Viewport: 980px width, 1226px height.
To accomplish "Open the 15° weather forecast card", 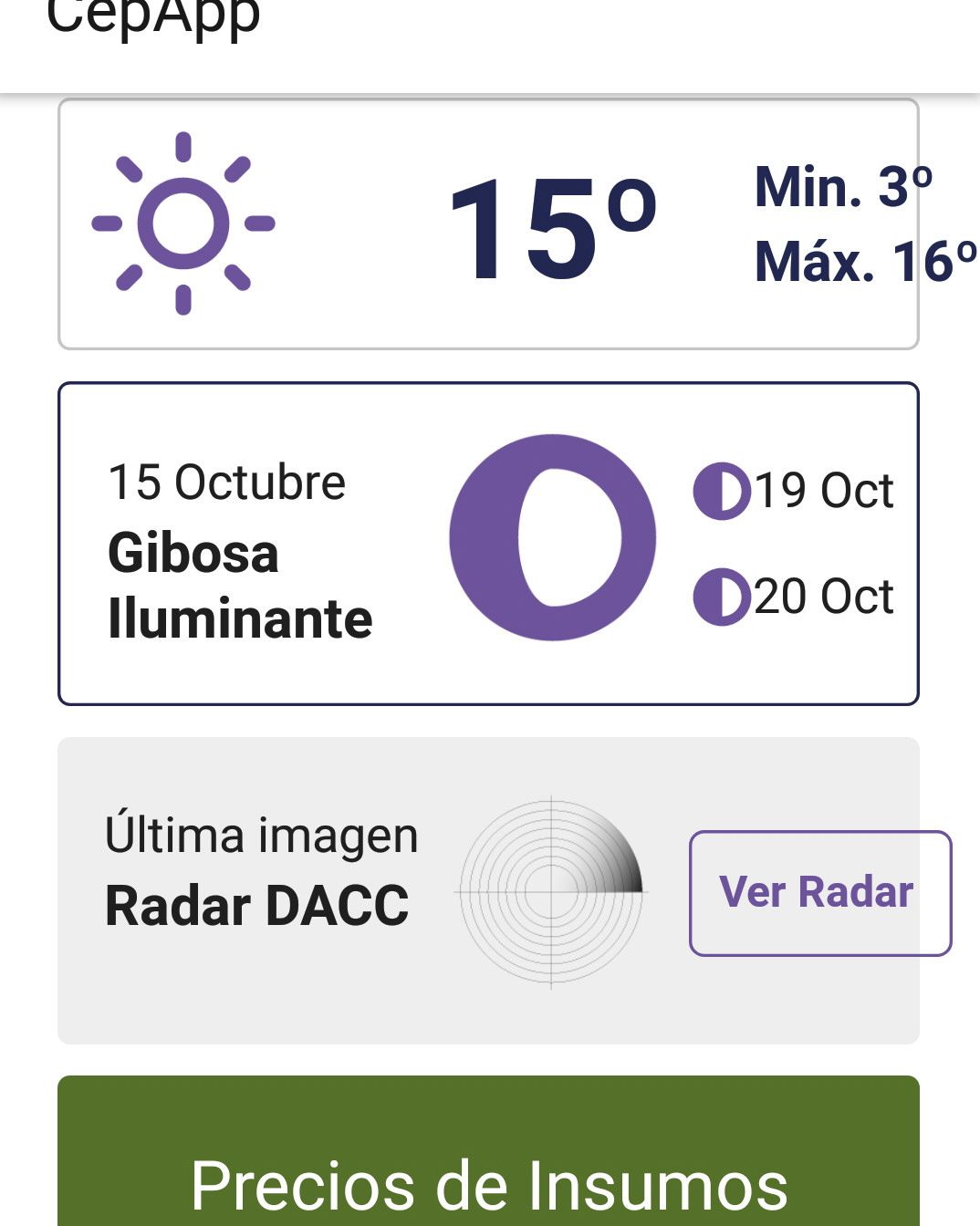I will coord(488,224).
